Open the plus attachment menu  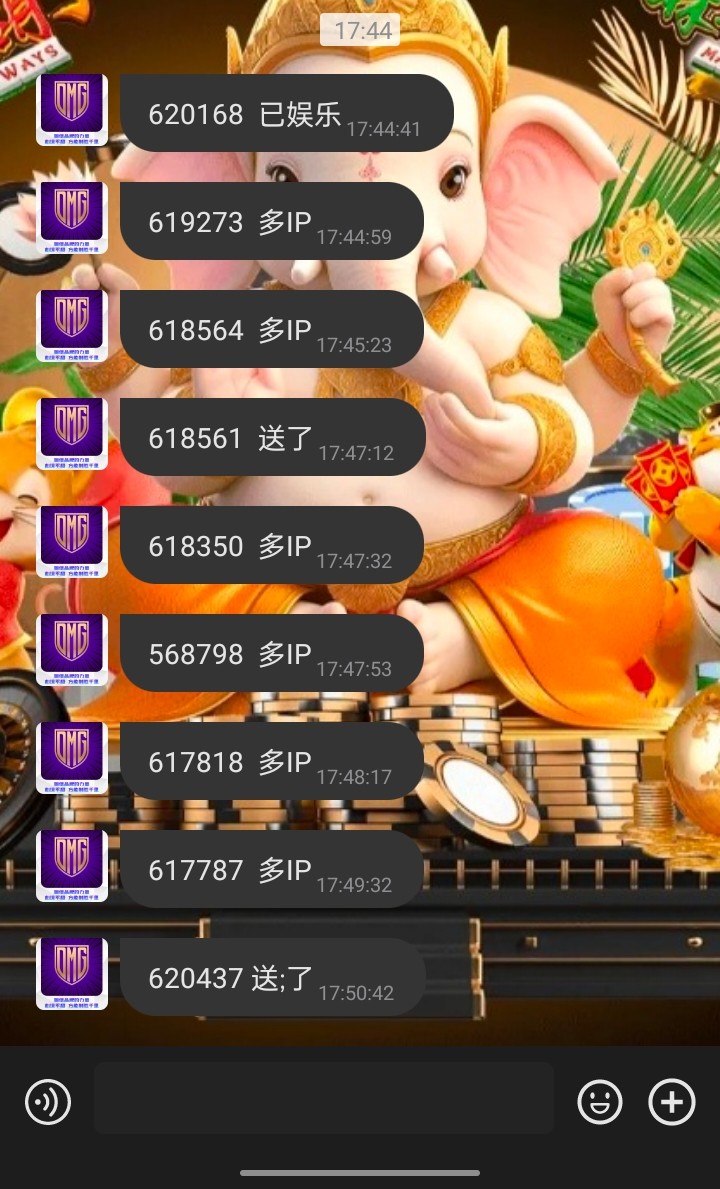point(672,1102)
